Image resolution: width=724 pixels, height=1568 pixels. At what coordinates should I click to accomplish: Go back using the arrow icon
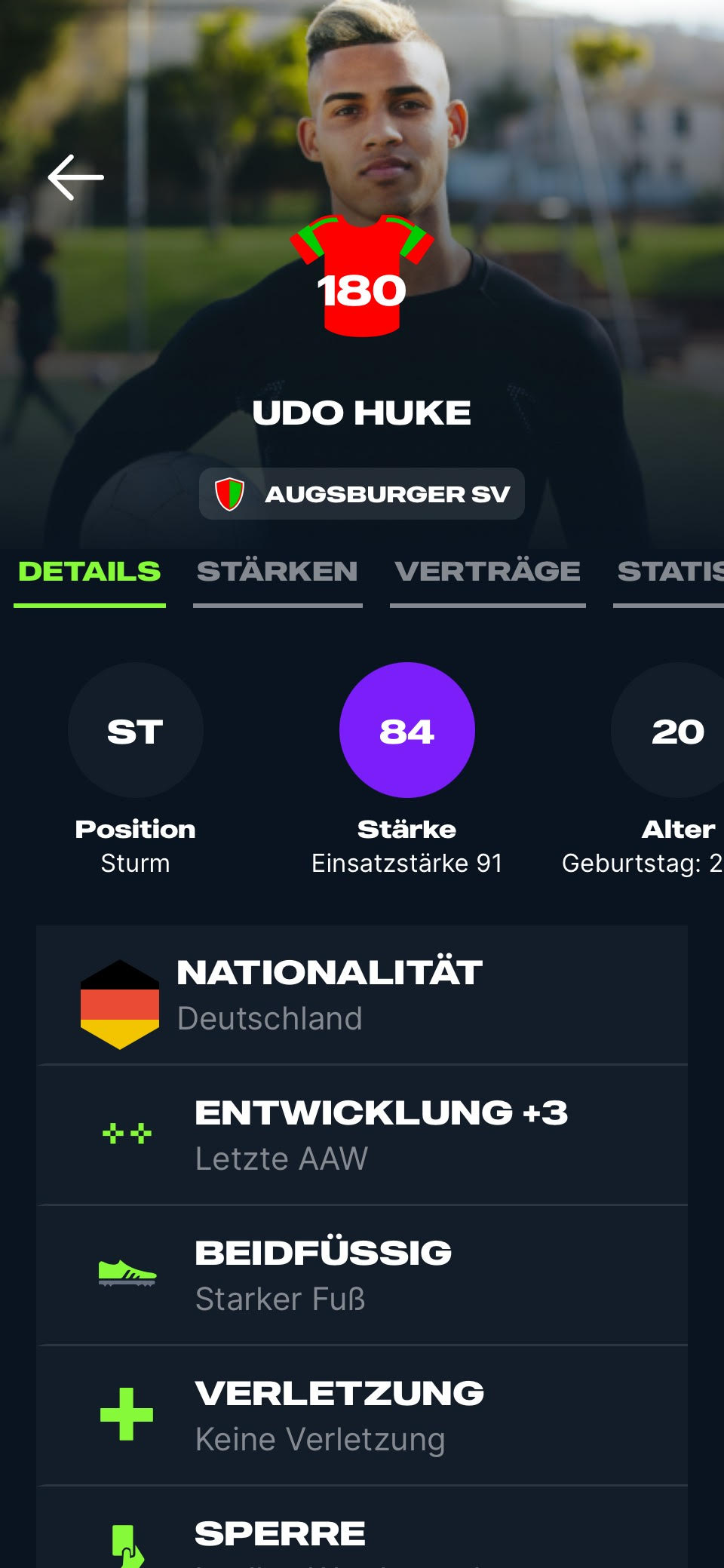75,178
